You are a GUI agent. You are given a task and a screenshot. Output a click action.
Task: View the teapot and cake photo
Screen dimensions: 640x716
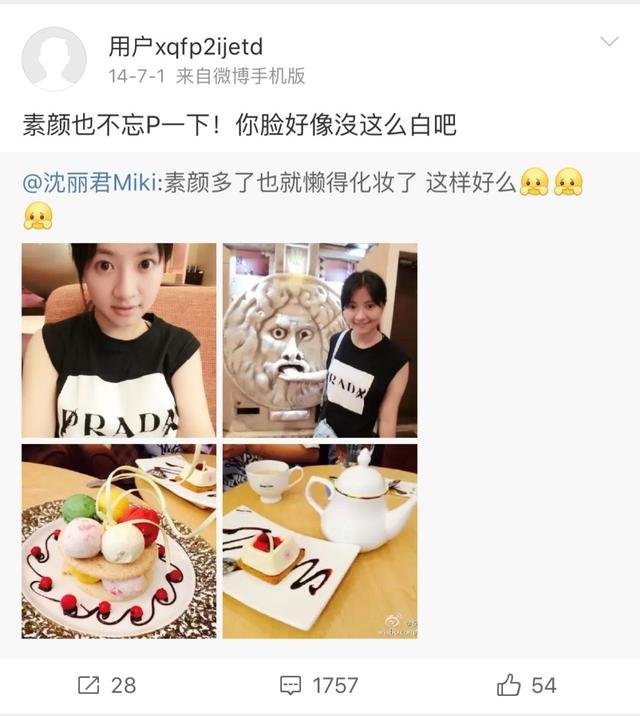[320, 541]
